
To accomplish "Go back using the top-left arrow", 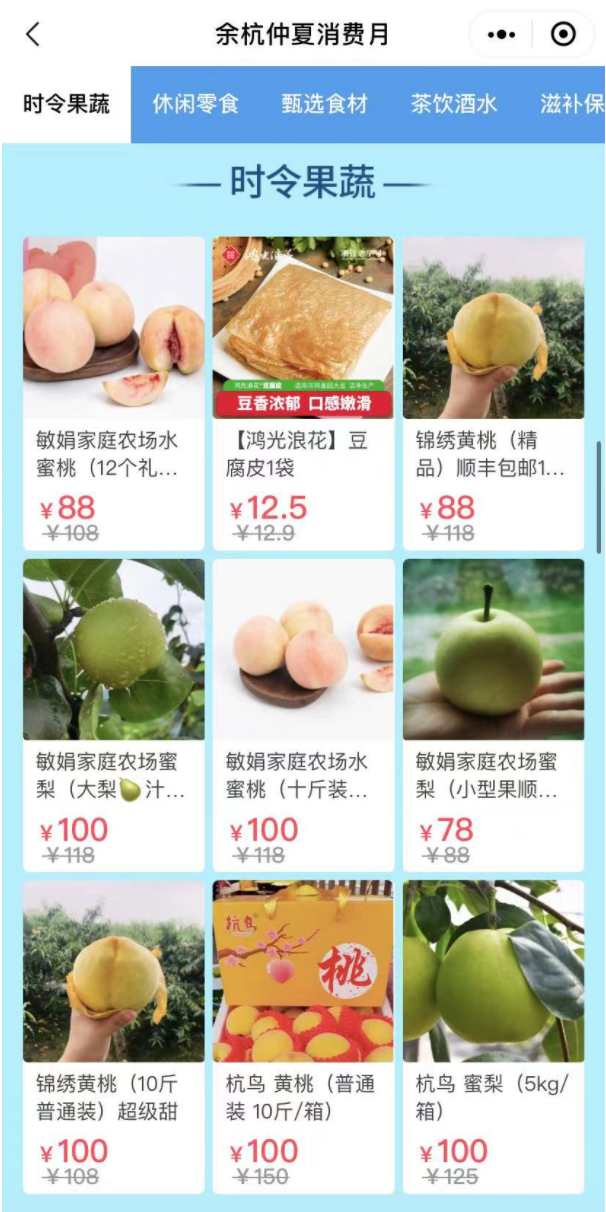I will 33,35.
